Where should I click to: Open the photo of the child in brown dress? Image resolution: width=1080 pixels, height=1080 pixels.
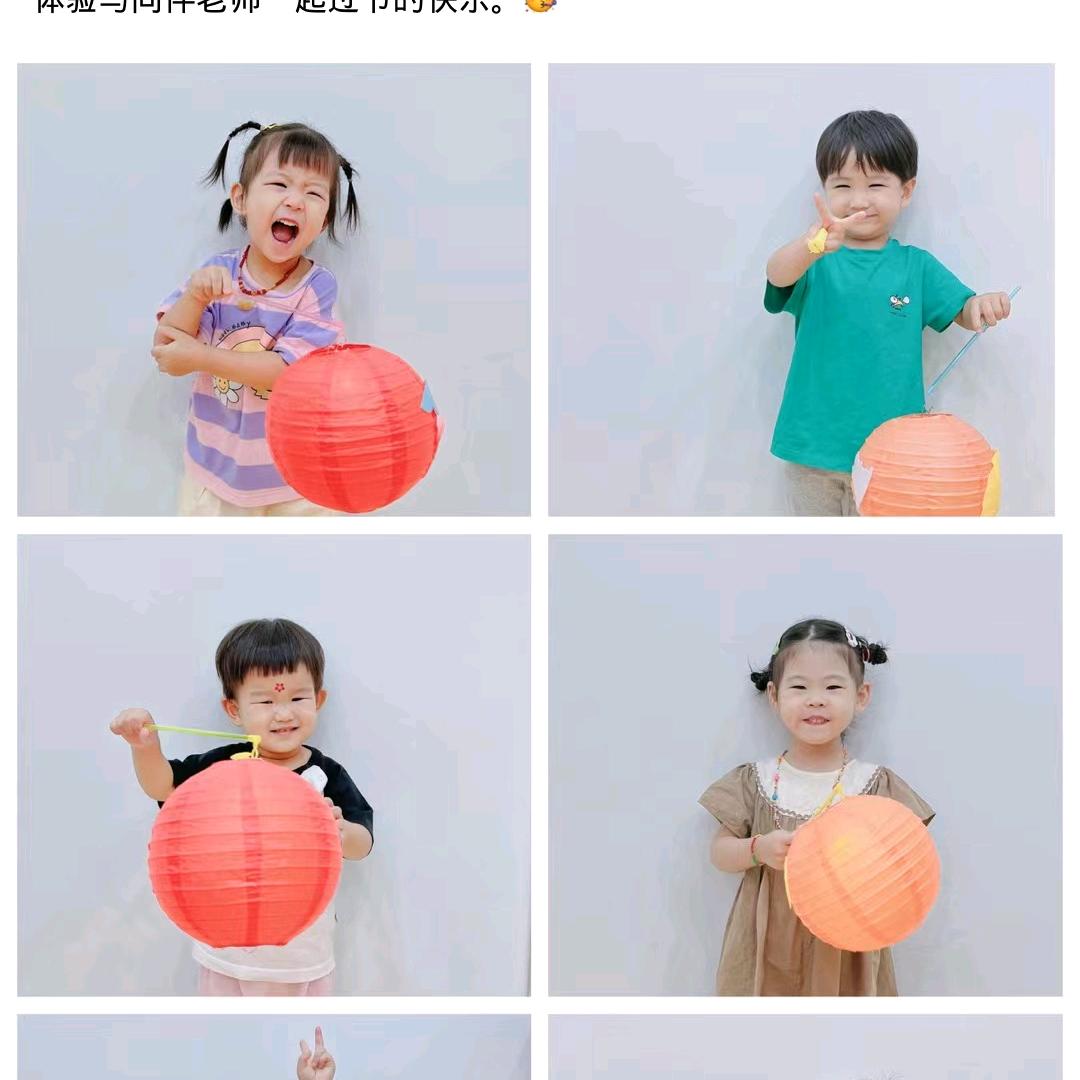tap(805, 765)
